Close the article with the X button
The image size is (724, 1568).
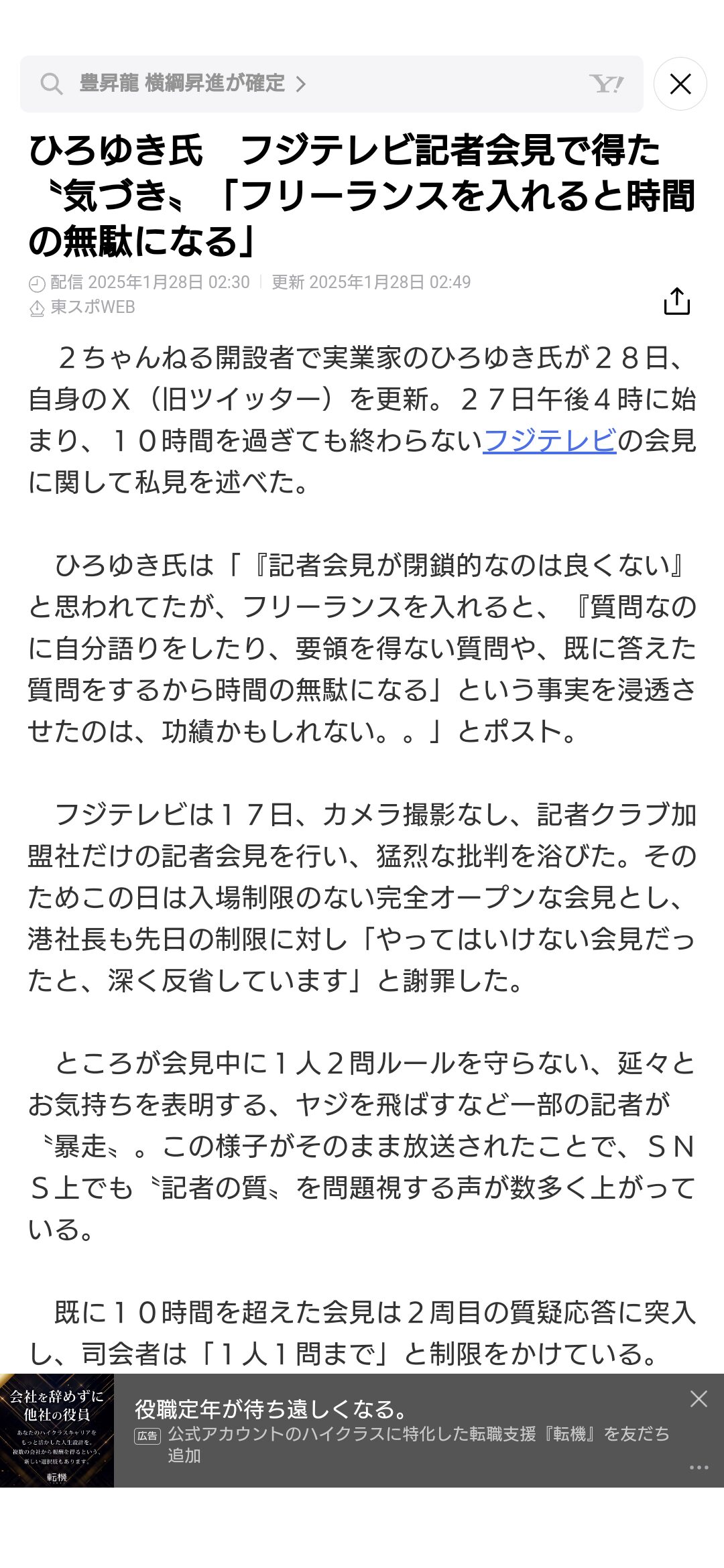[x=680, y=84]
